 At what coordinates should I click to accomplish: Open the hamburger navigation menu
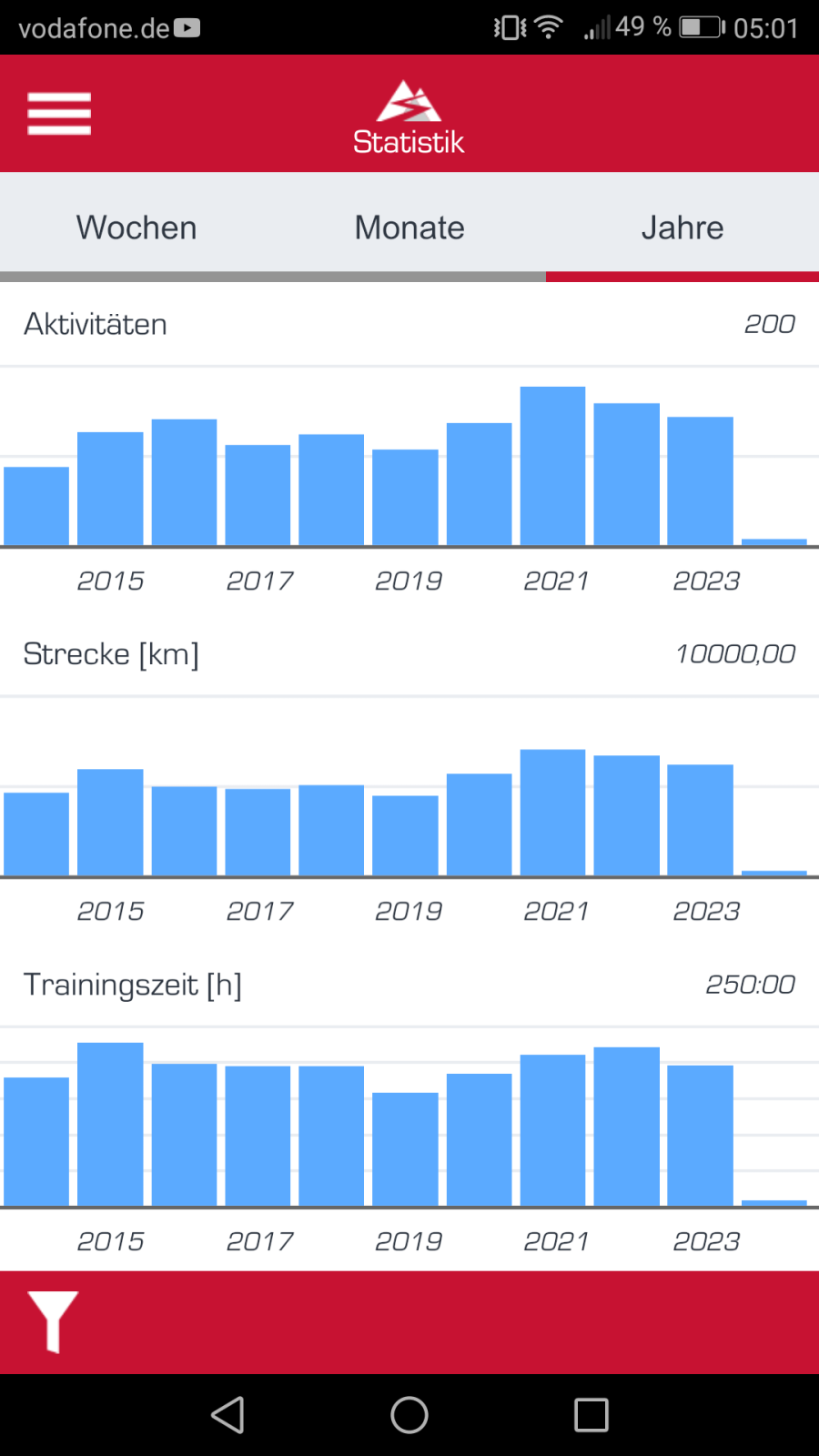(x=59, y=114)
